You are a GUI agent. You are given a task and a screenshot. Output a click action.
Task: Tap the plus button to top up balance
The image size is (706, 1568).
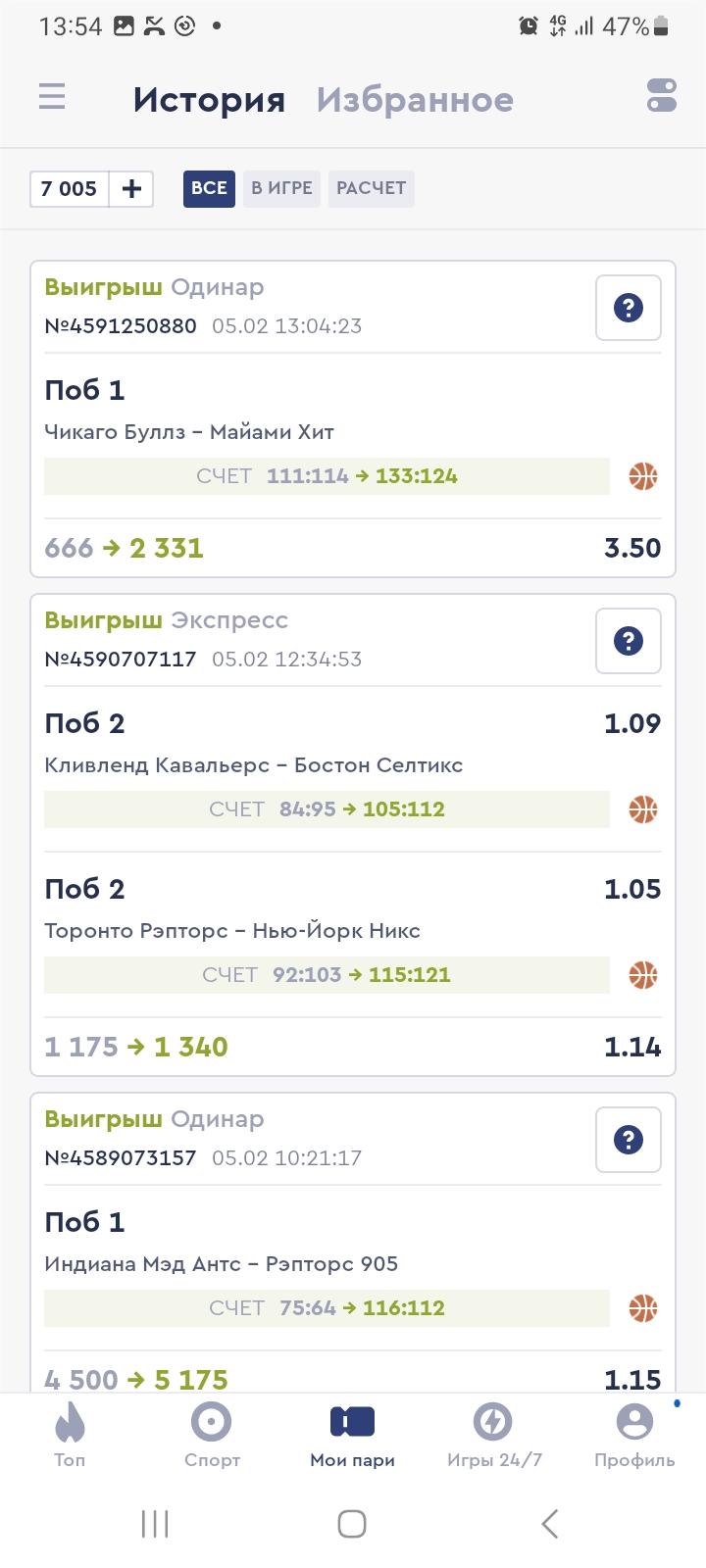coord(131,188)
